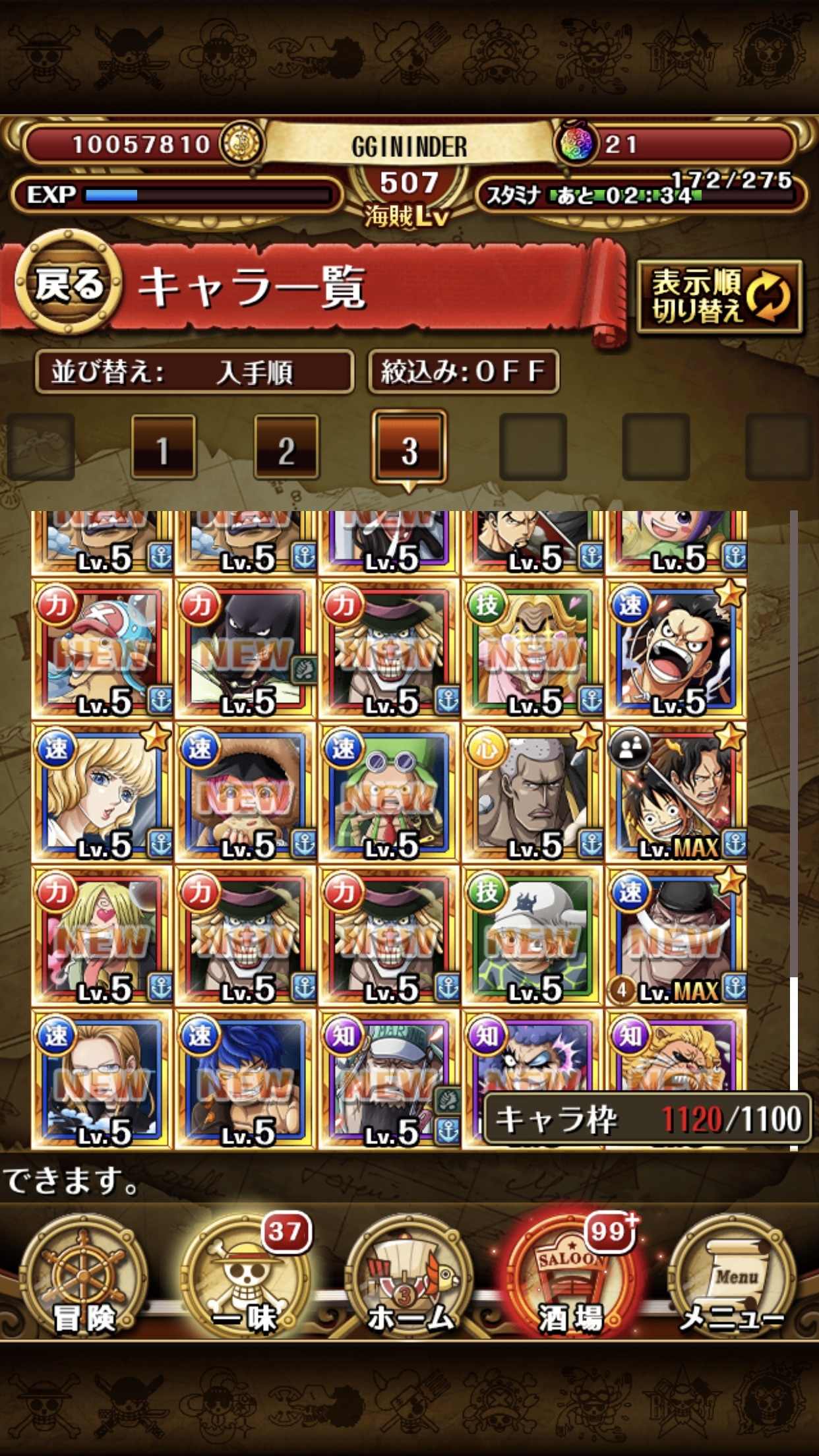The image size is (819, 1456).
Task: Select the Whitebeard Lv.MAX character
Action: (677, 935)
